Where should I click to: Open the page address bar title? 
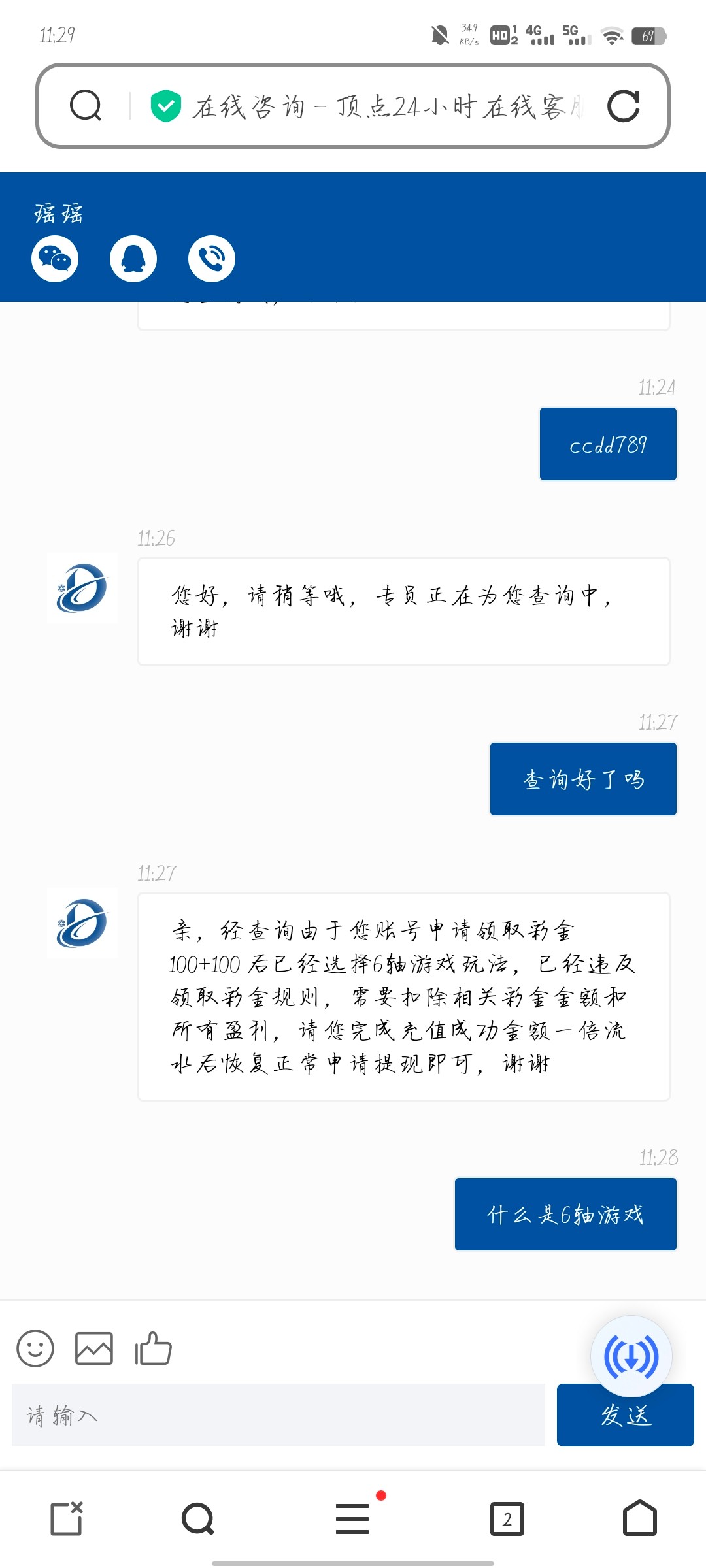[x=387, y=106]
